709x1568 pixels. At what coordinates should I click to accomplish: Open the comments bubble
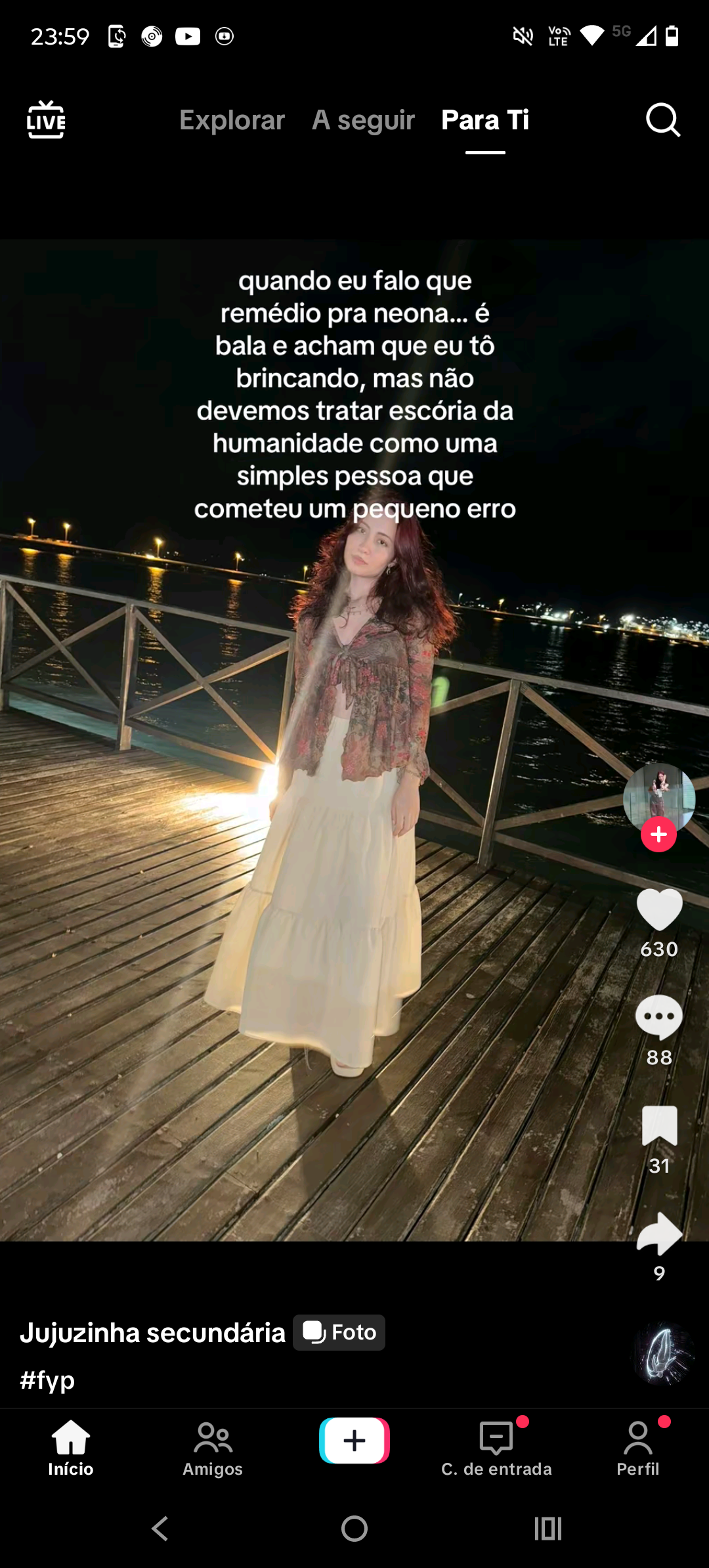pyautogui.click(x=659, y=1017)
